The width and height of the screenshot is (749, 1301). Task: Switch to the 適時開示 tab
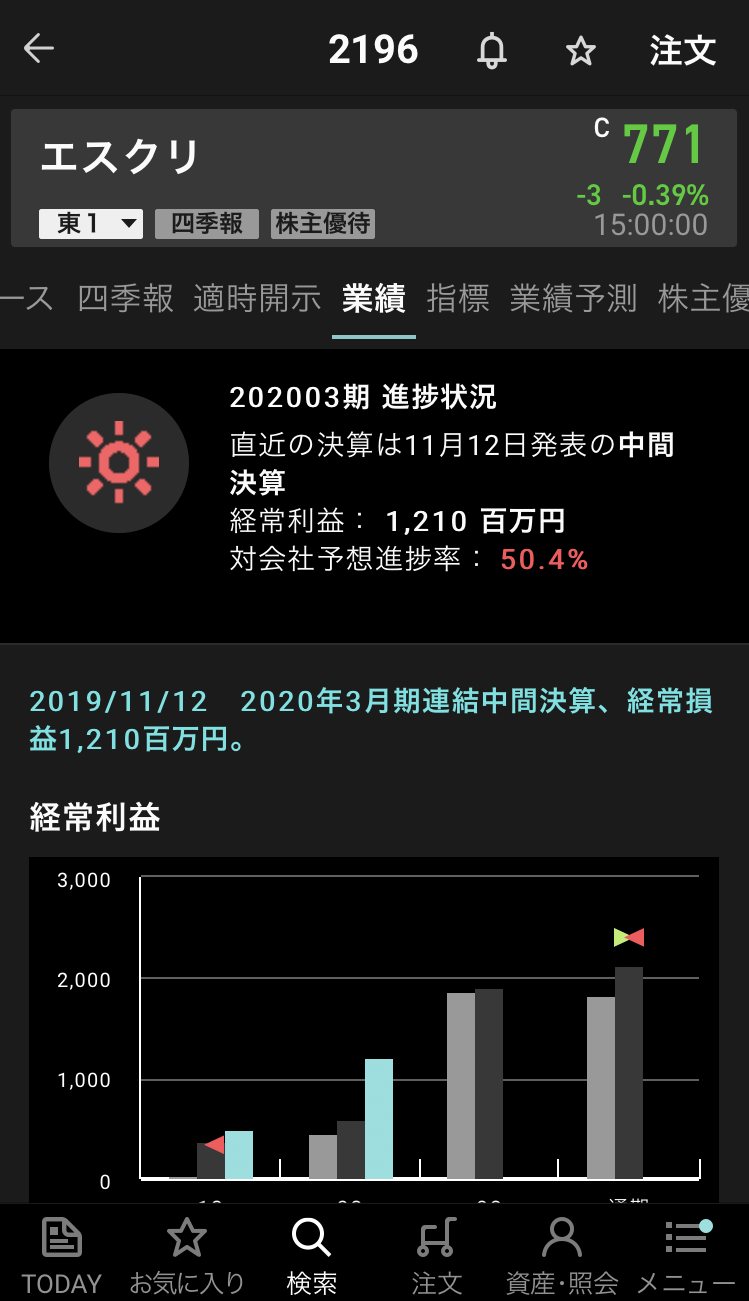[257, 298]
